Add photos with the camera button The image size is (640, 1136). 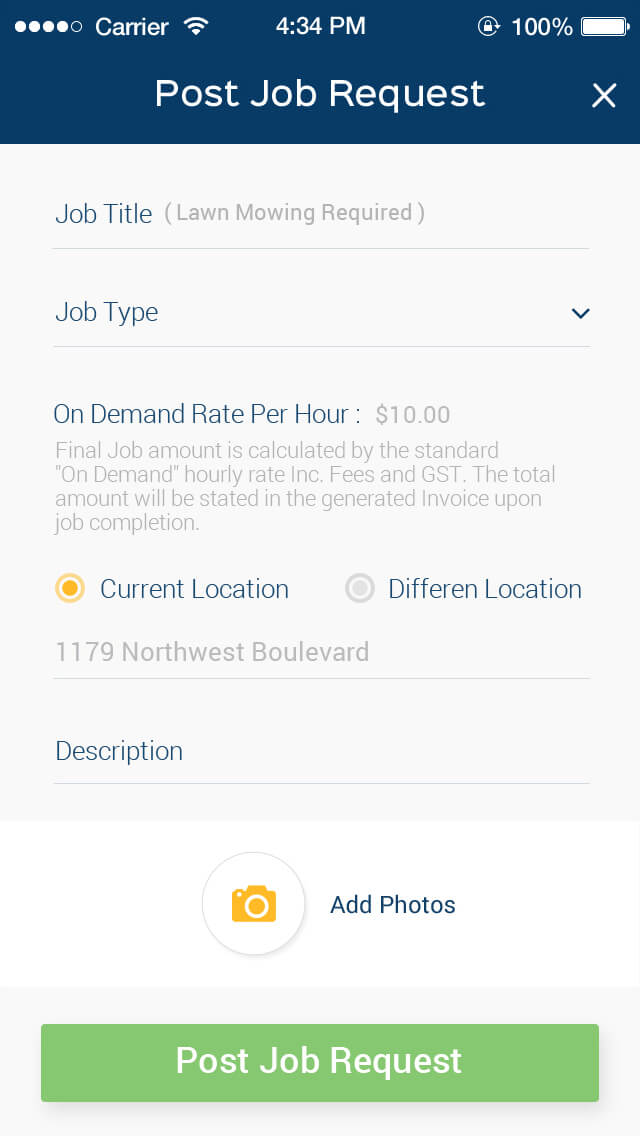[254, 904]
